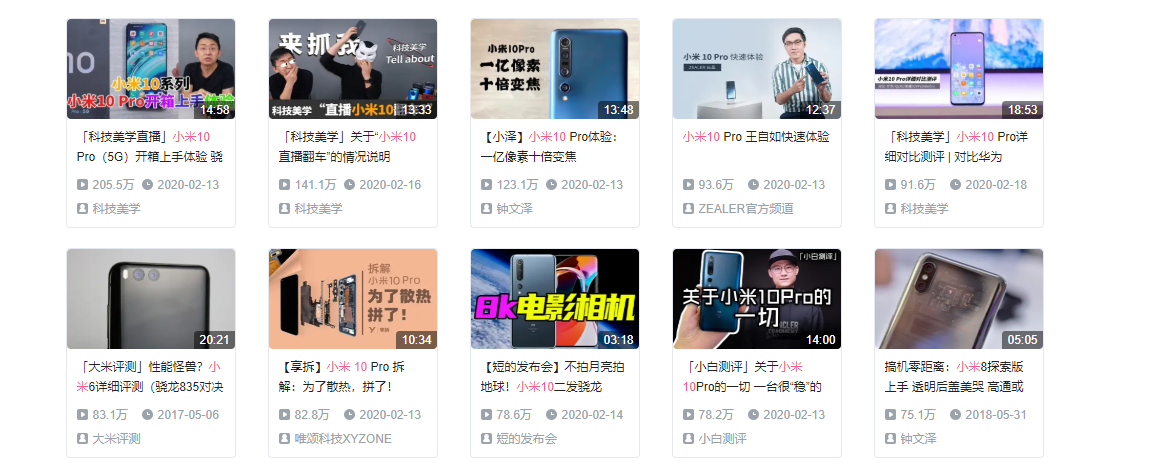
Task: Open uploader 大米评测's profile page
Action: click(x=116, y=439)
